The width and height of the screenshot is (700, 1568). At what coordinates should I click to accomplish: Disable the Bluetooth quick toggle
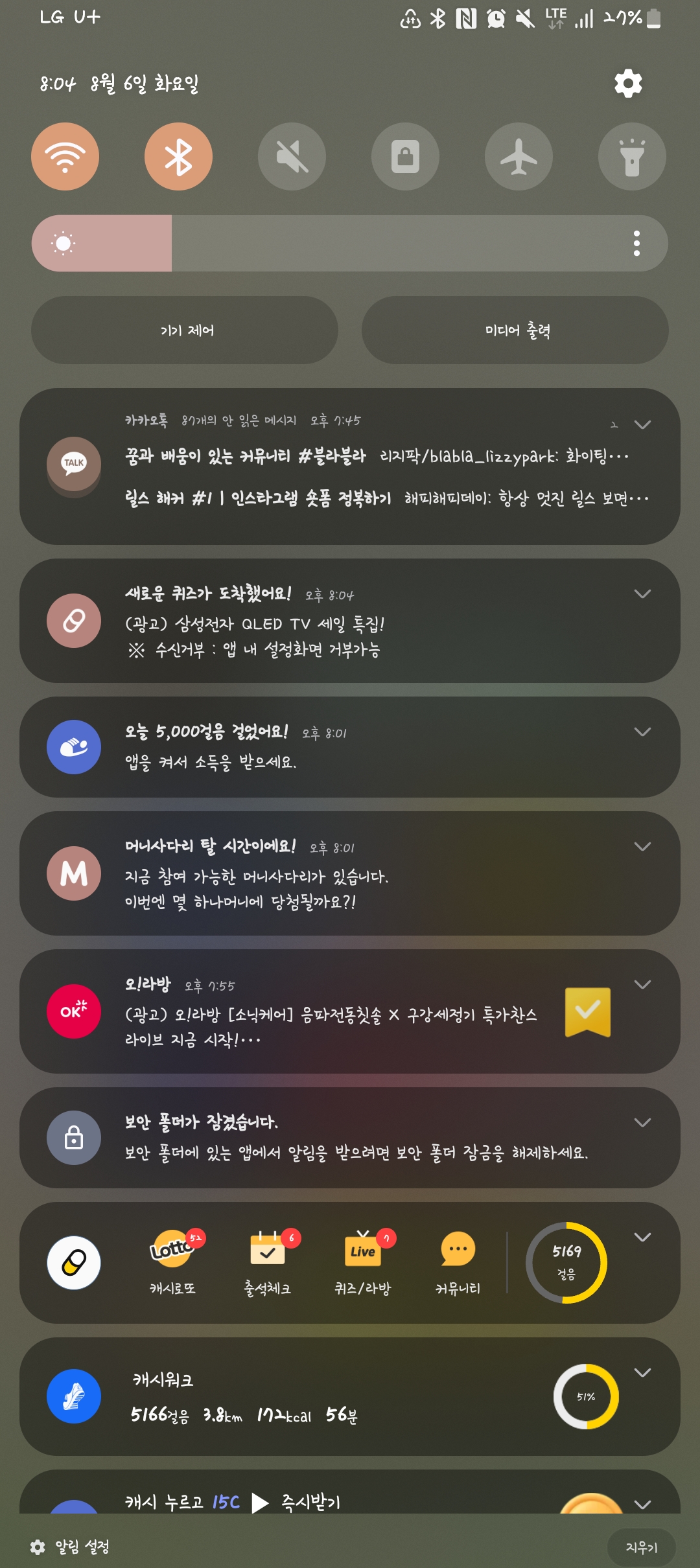pyautogui.click(x=178, y=156)
